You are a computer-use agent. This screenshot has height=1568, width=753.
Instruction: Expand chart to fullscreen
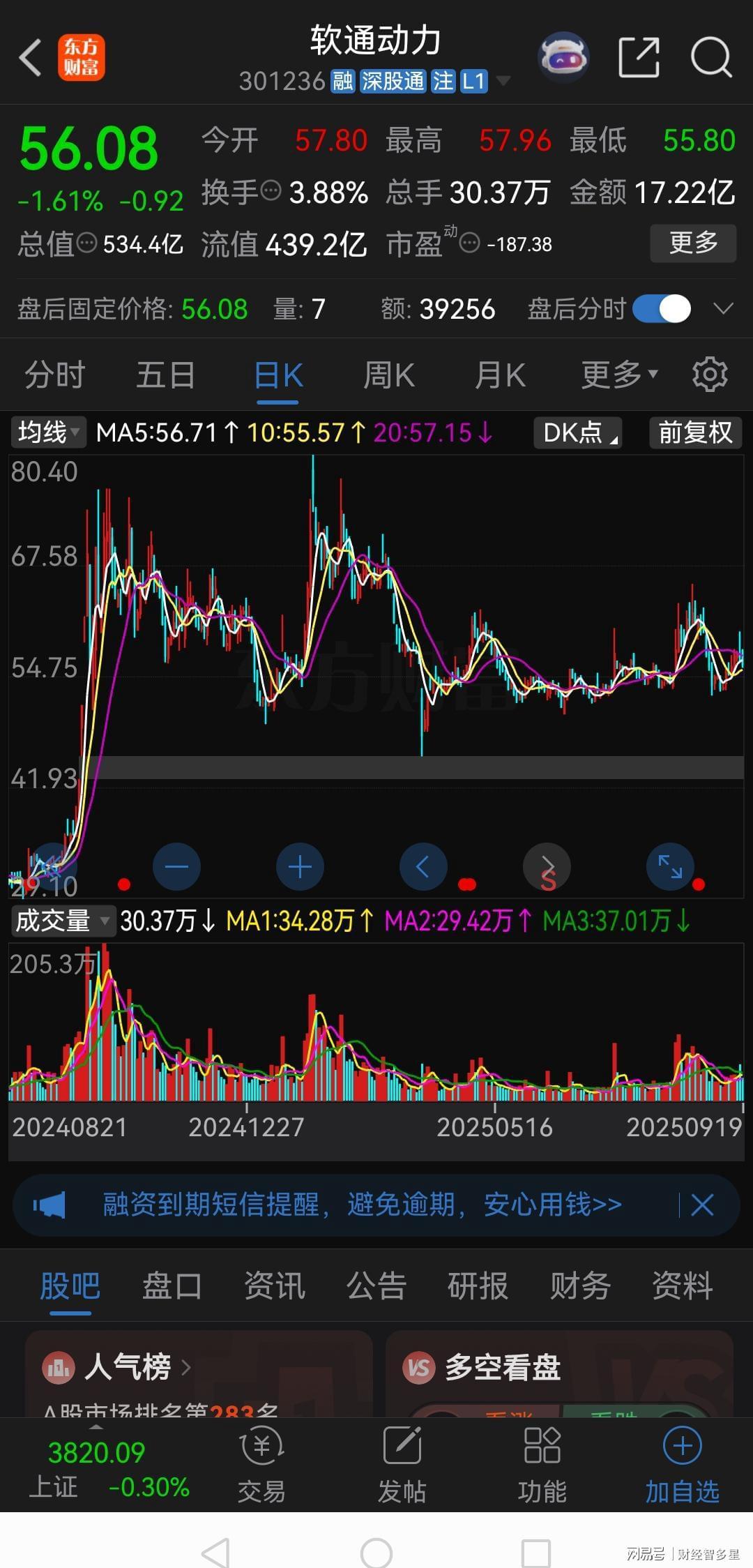click(670, 867)
